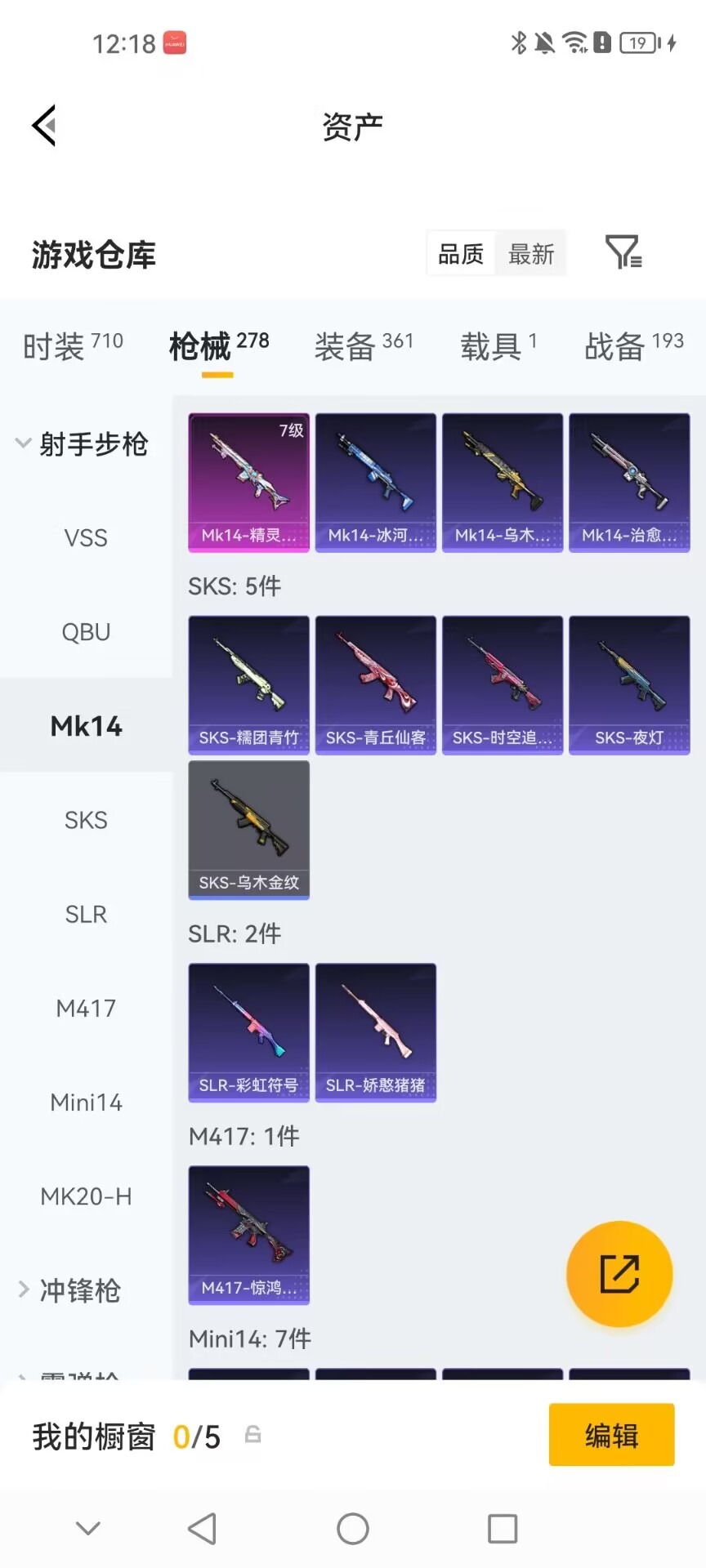Select MK20-H in the side list
706x1568 pixels.
[x=86, y=1196]
